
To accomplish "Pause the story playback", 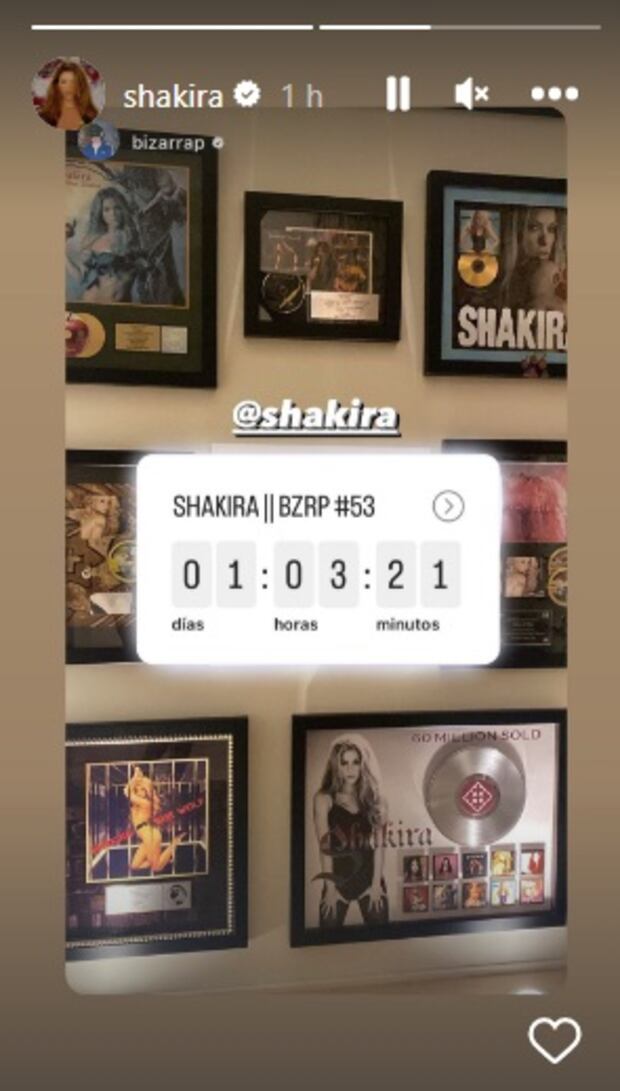I will (x=398, y=95).
